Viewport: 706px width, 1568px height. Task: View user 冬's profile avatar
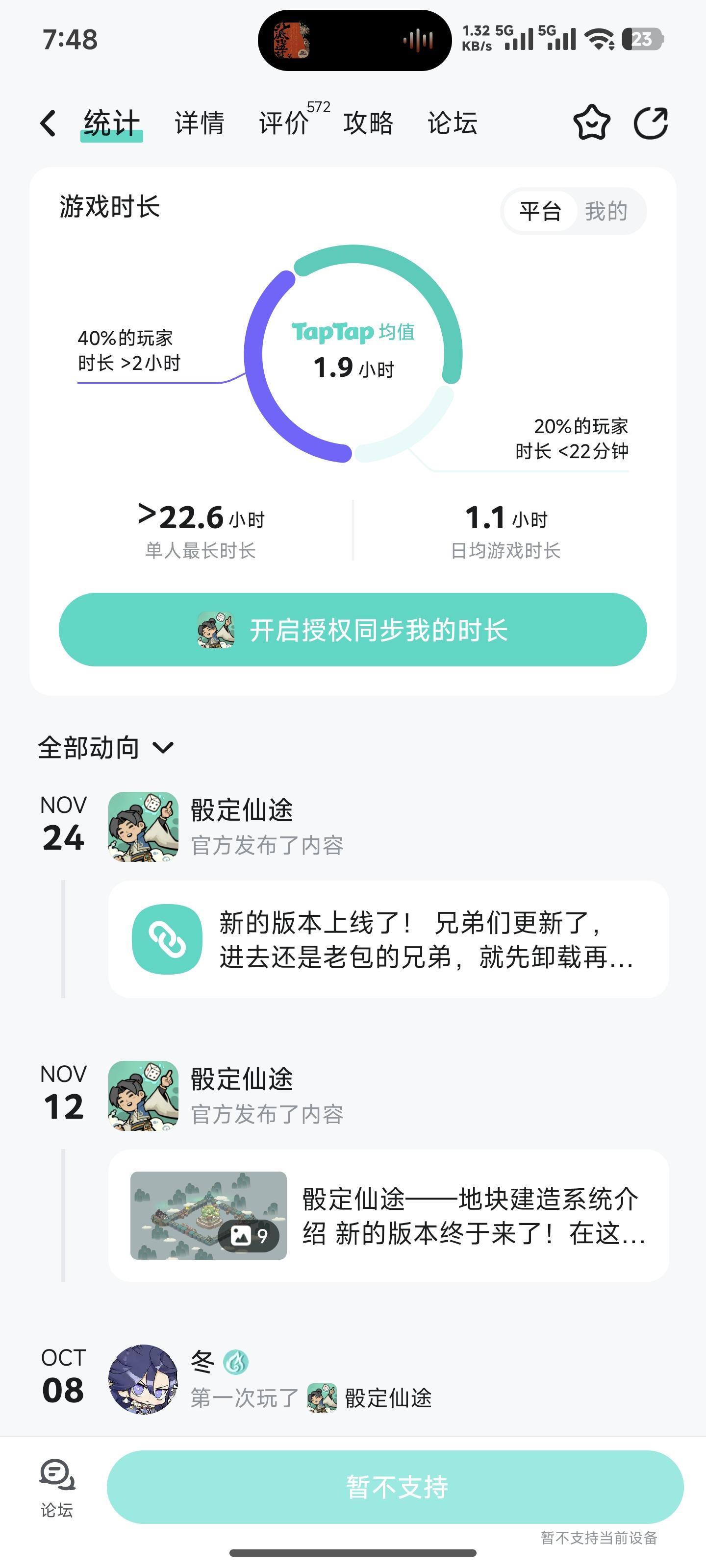coord(143,1379)
